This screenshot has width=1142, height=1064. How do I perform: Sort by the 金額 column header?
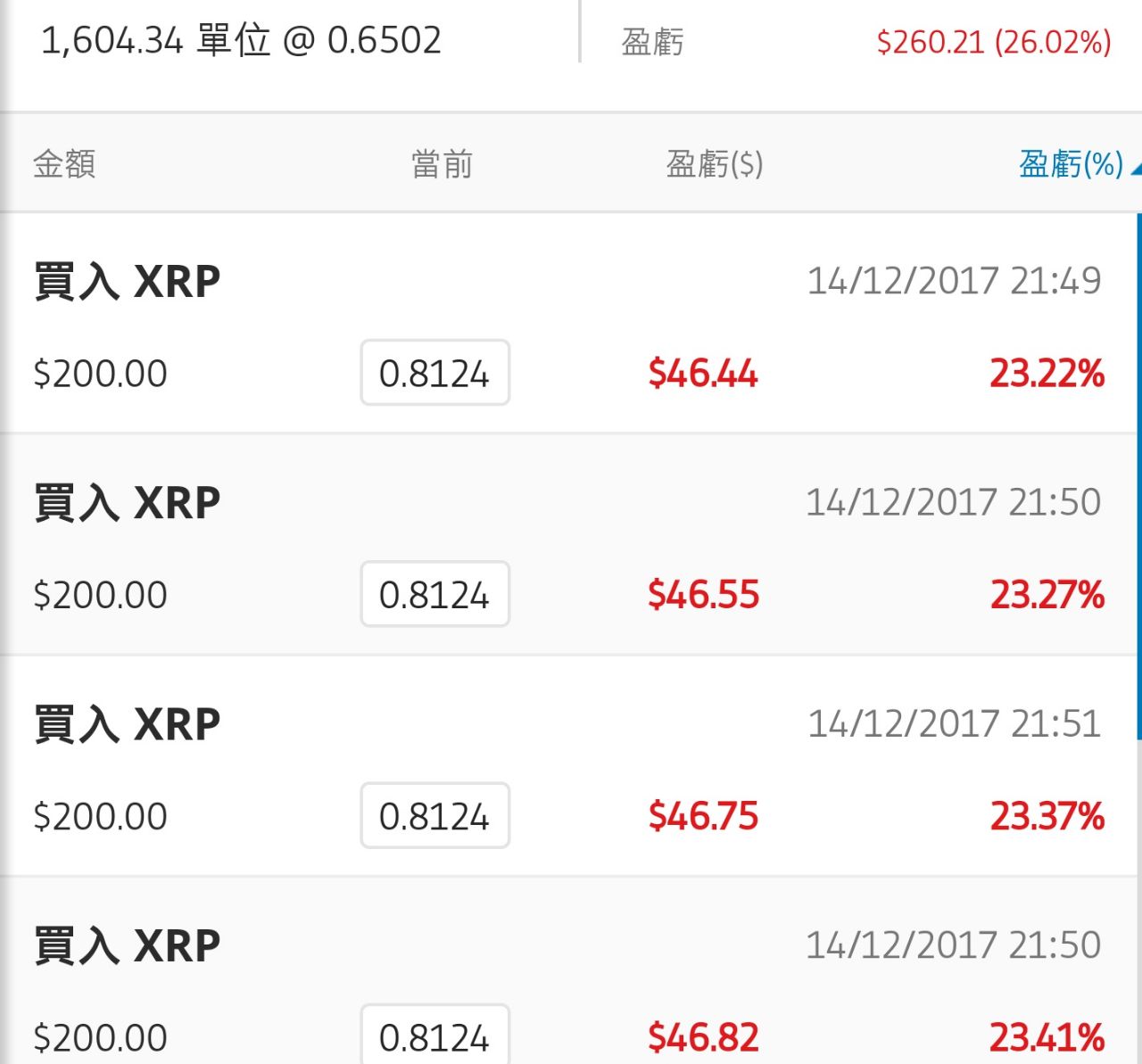tap(64, 164)
